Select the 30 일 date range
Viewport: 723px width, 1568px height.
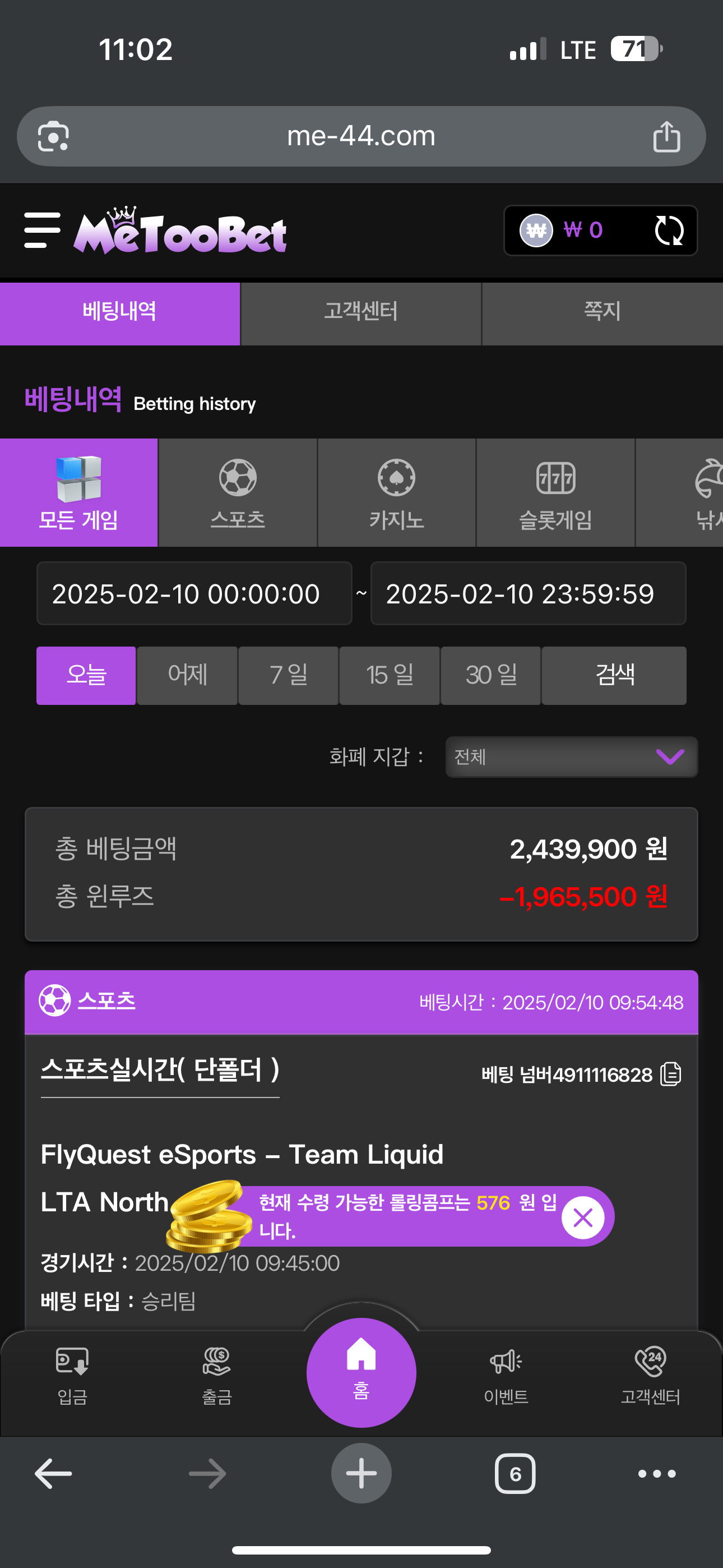[490, 675]
